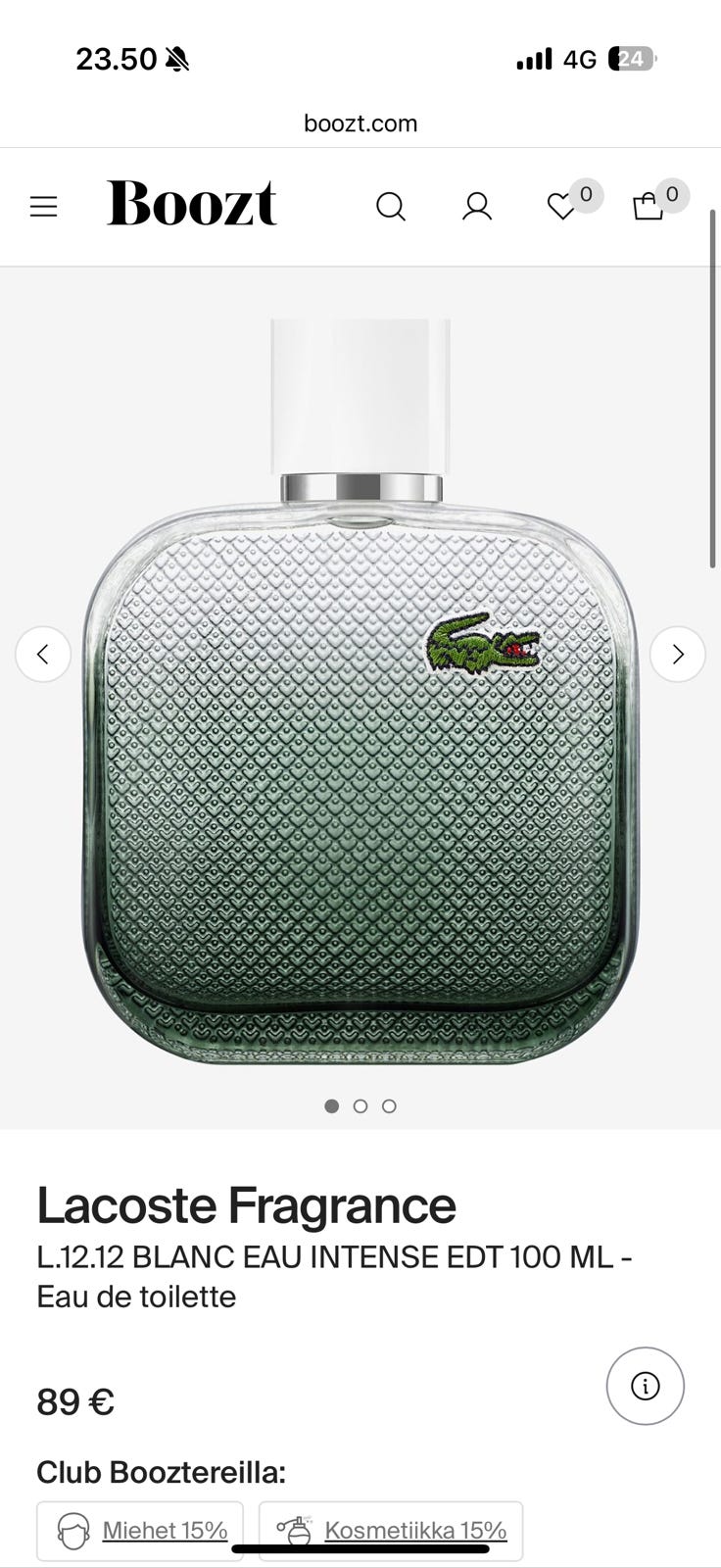Open the search icon
The image size is (721, 1568).
[x=391, y=207]
